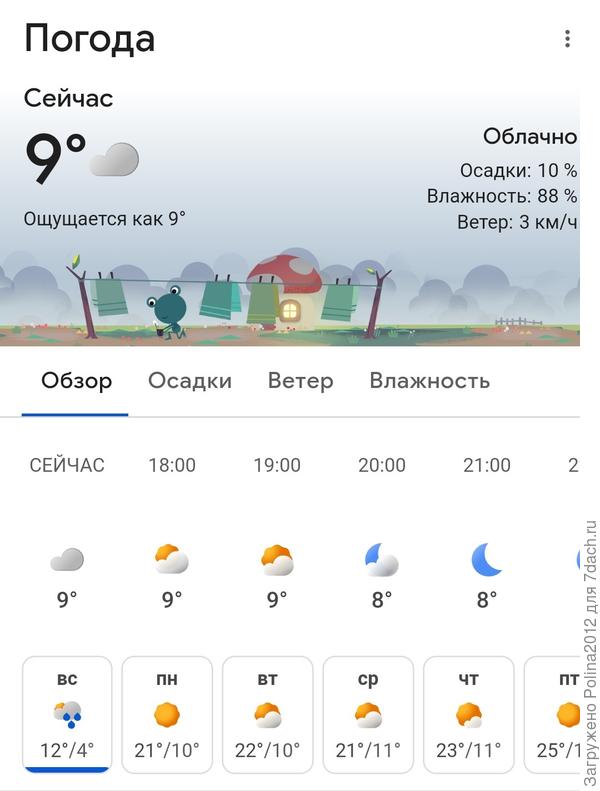This screenshot has width=600, height=791.
Task: Show the чт day forecast
Action: click(468, 714)
